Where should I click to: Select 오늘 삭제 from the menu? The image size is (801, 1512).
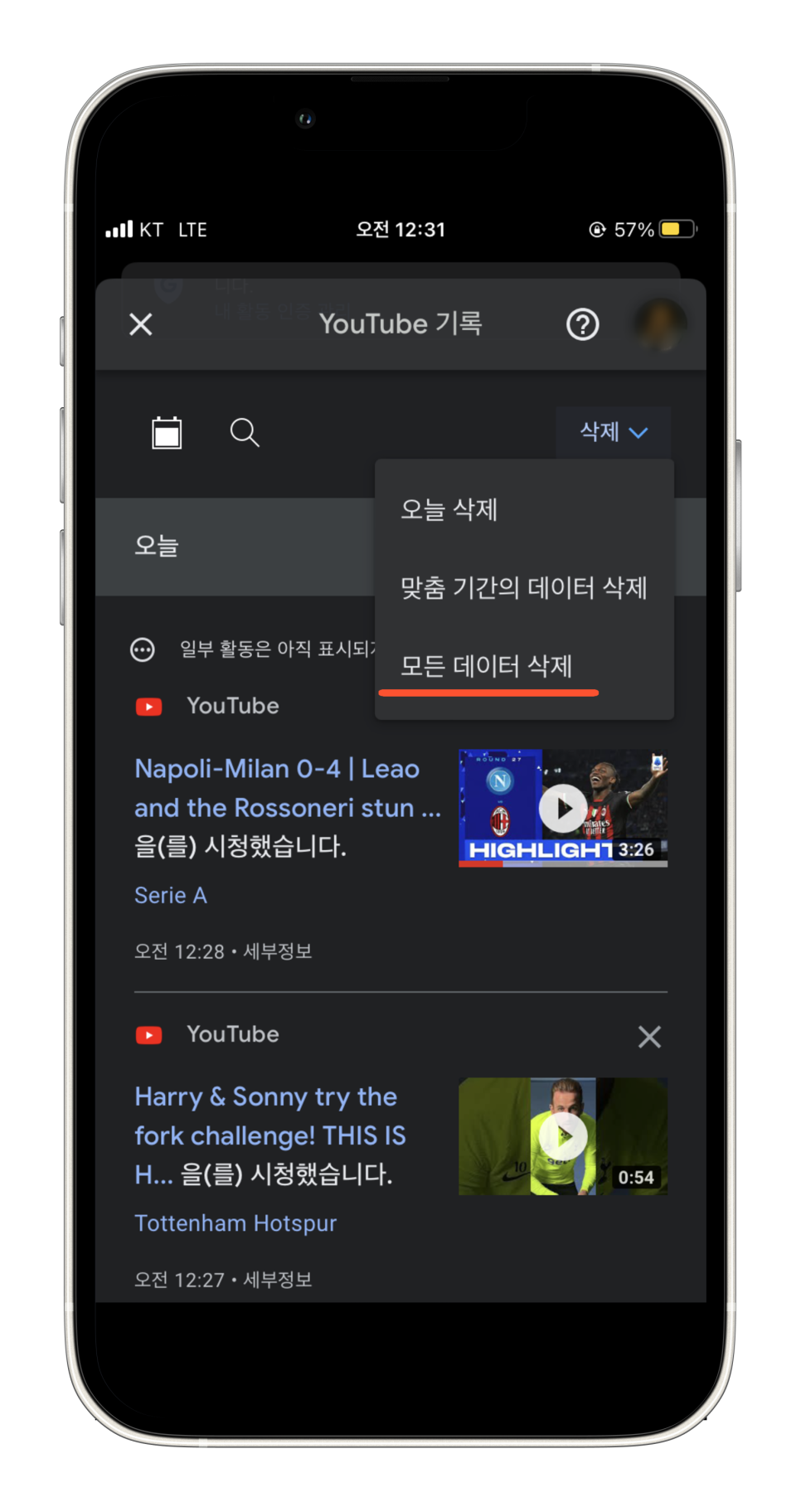coord(449,509)
